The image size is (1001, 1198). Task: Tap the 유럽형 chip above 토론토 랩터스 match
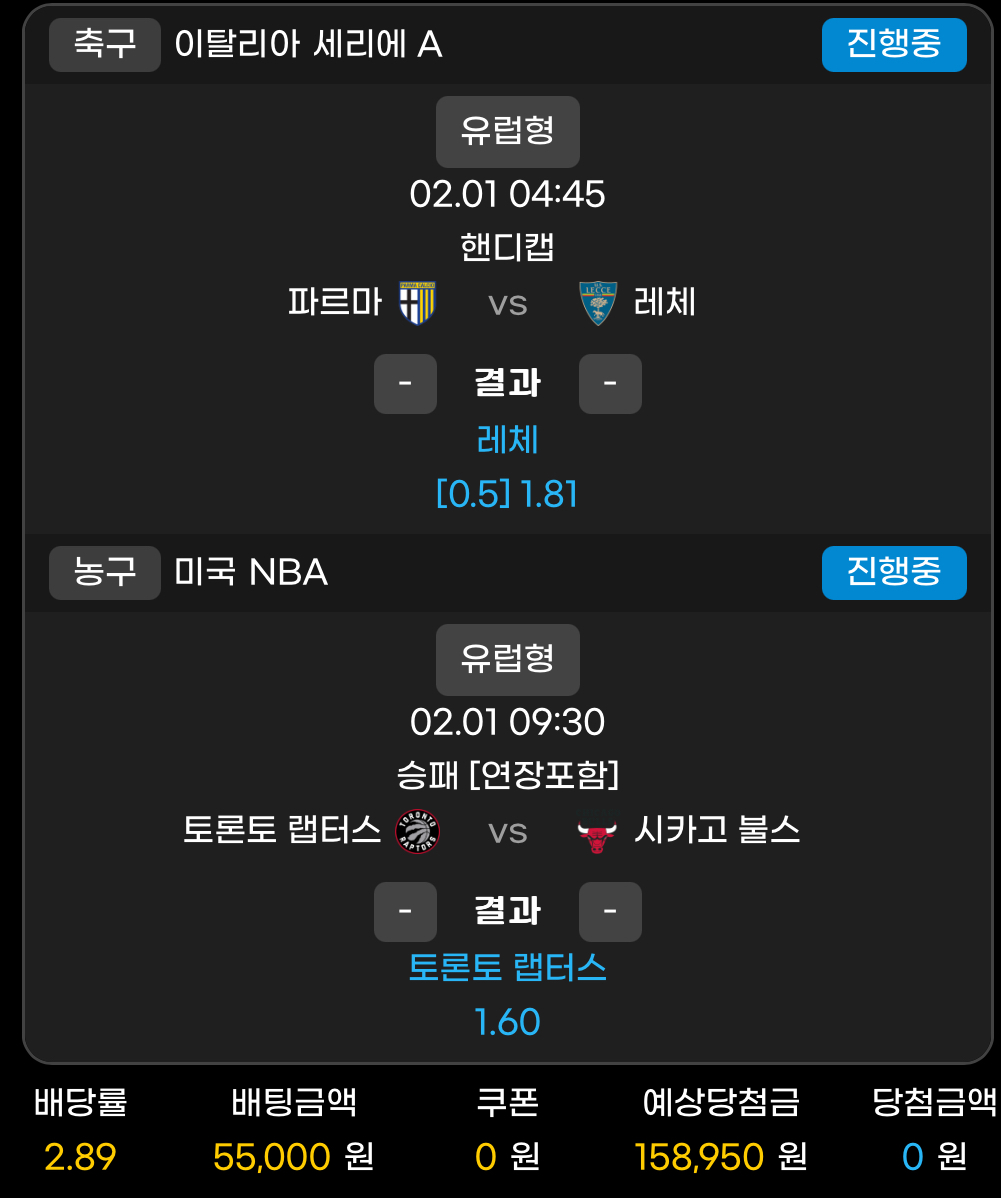(x=507, y=659)
